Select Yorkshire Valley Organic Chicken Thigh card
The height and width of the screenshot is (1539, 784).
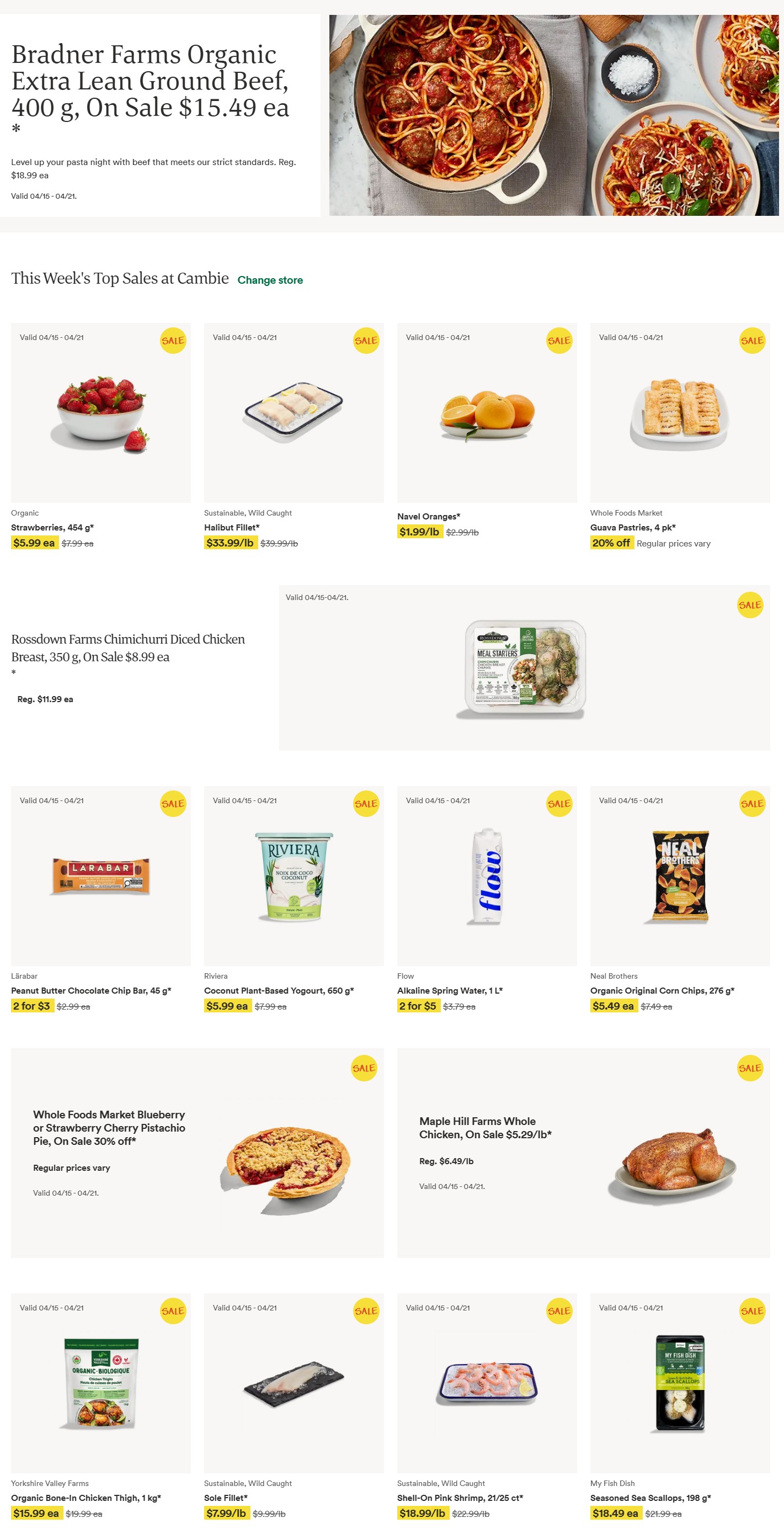[x=100, y=1383]
